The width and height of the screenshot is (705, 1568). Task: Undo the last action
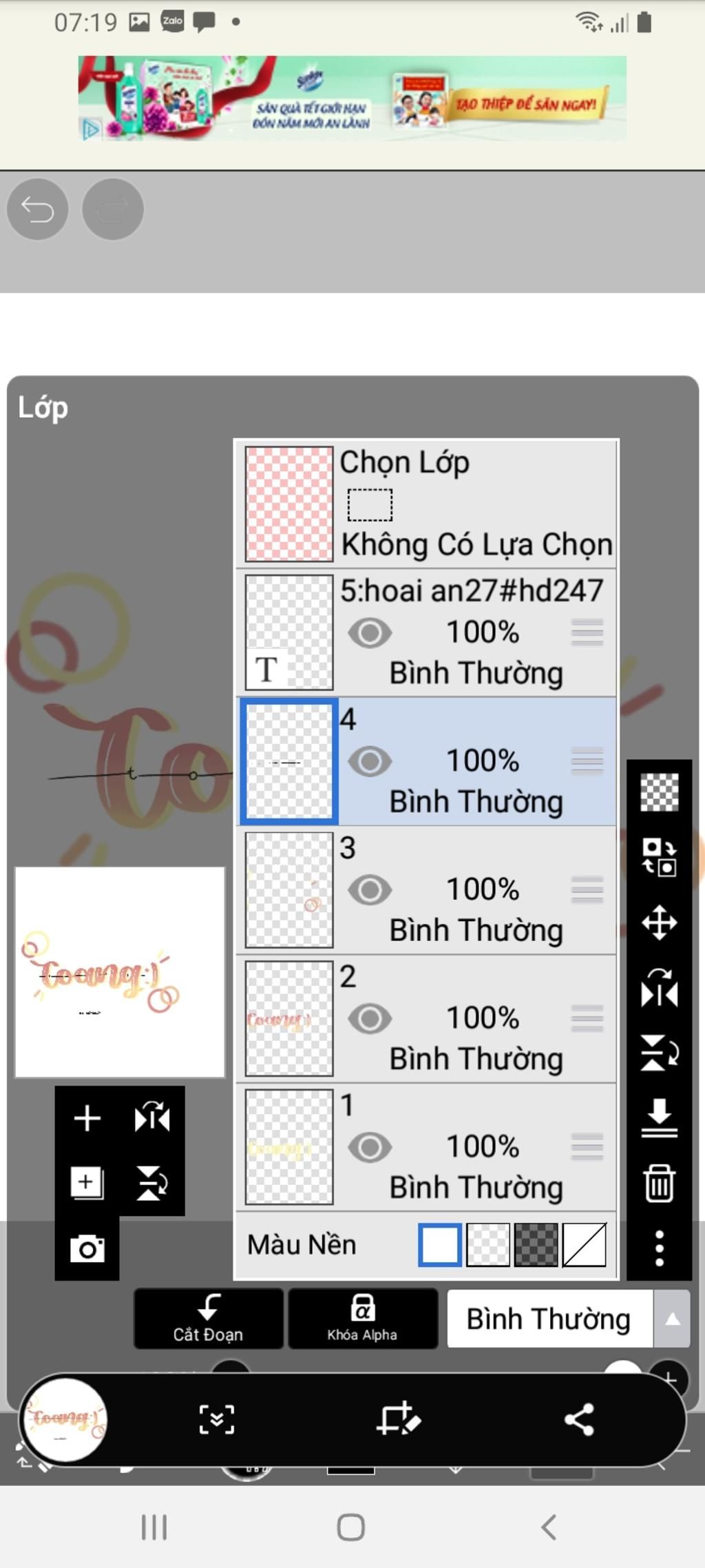point(37,209)
